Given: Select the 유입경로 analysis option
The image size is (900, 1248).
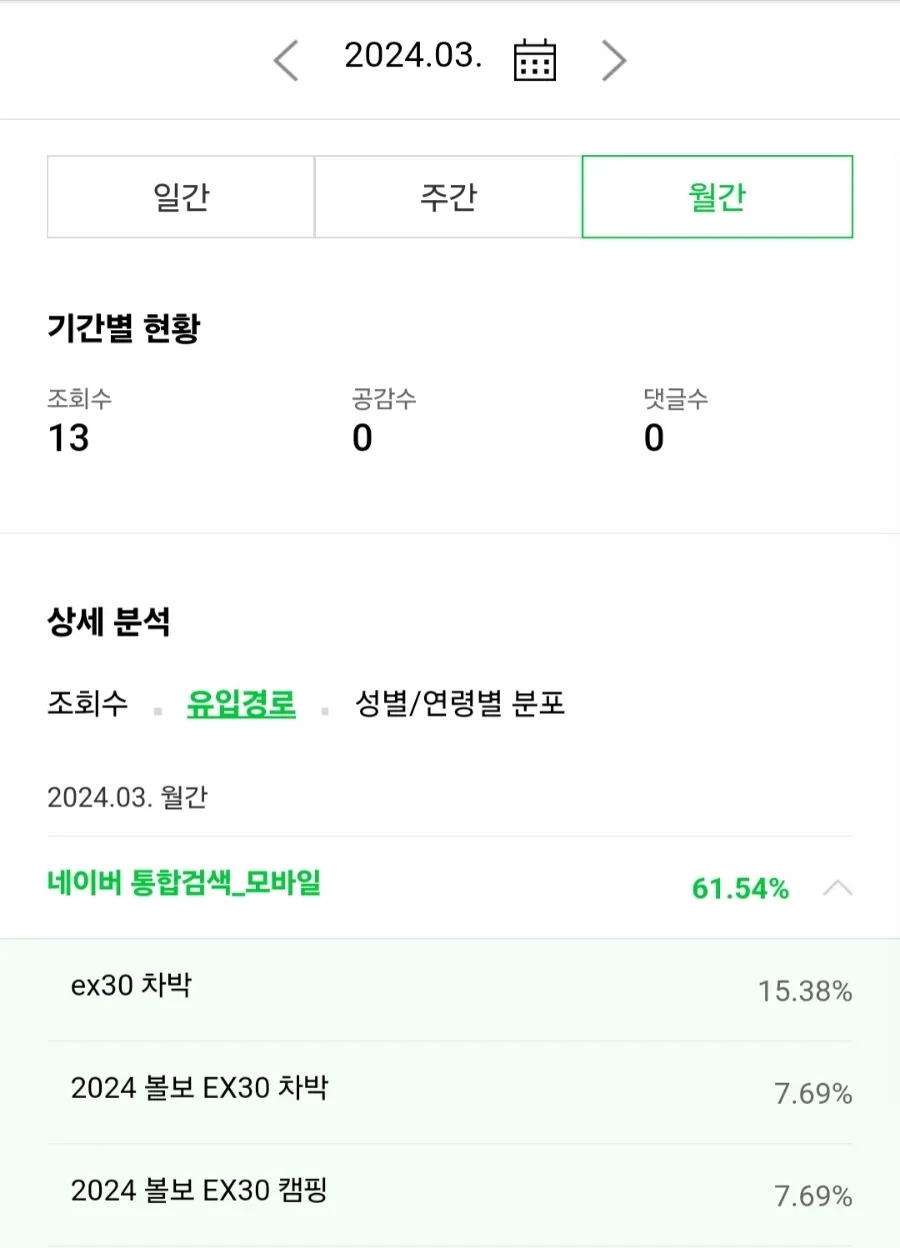Looking at the screenshot, I should coord(240,704).
